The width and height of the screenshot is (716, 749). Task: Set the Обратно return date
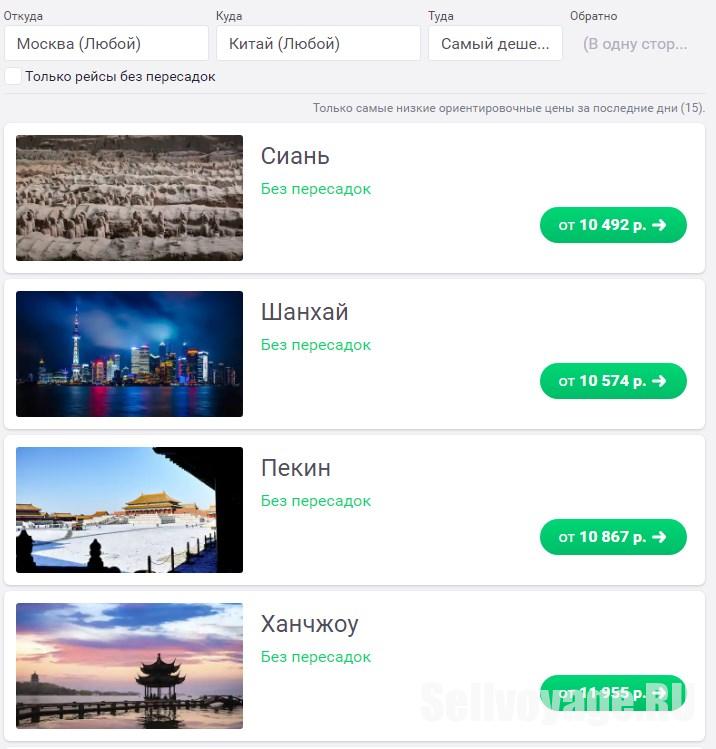636,44
